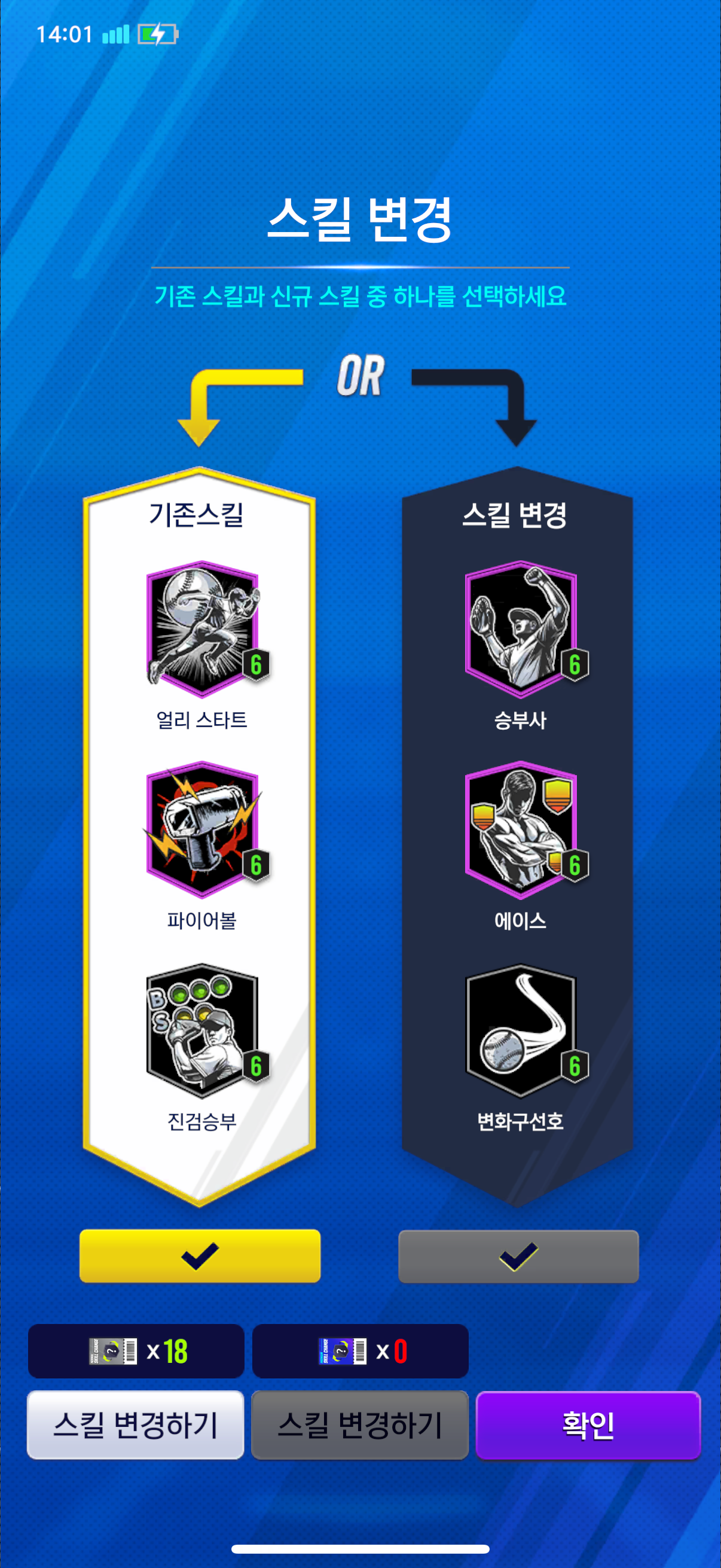Select the changed skills checkmark button
This screenshot has height=1568, width=721.
518,1256
